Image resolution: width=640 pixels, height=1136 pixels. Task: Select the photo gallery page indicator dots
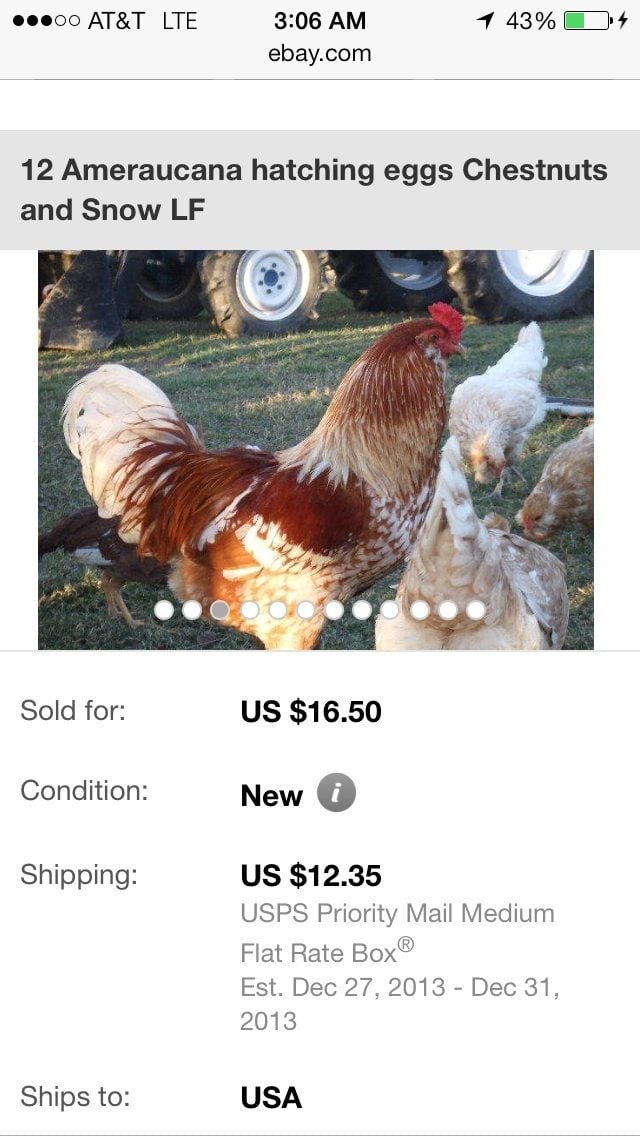pos(320,609)
